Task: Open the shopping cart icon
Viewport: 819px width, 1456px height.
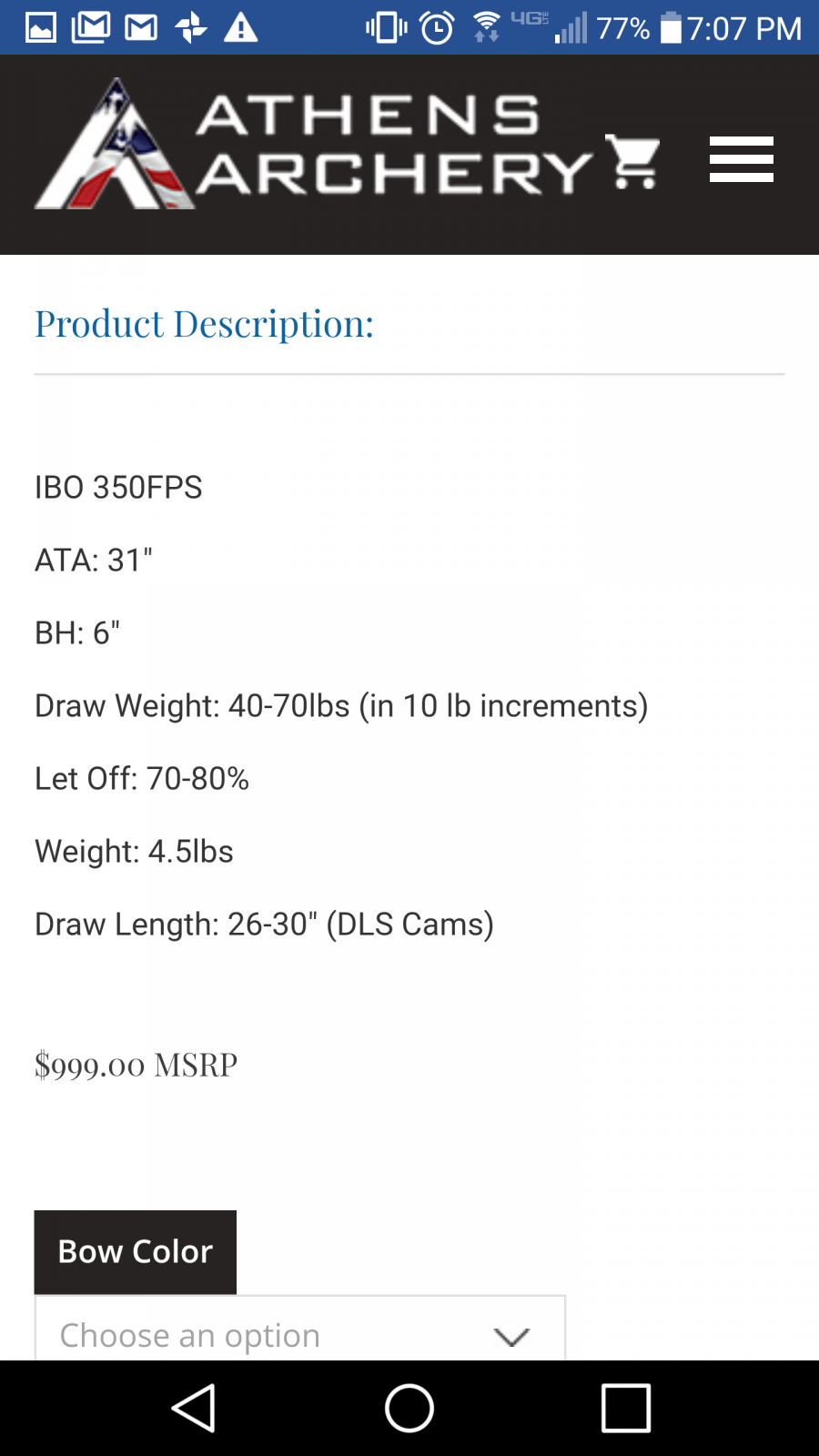Action: point(632,161)
